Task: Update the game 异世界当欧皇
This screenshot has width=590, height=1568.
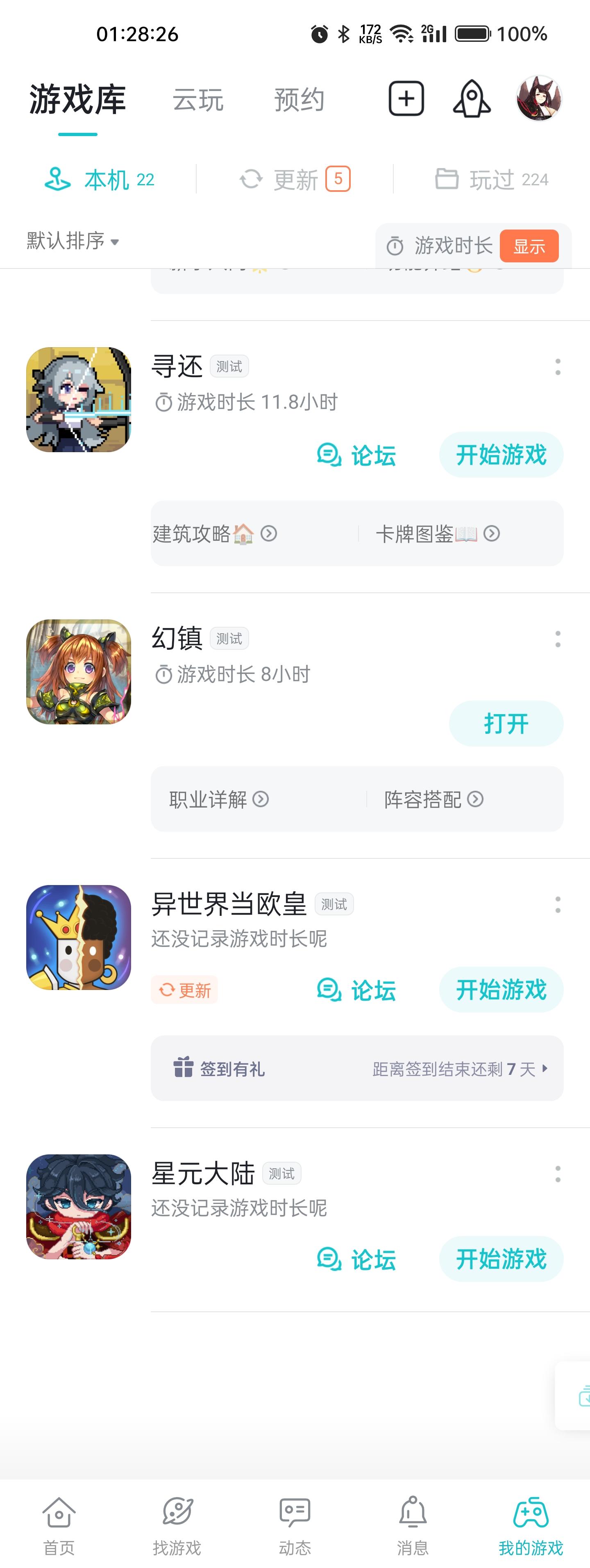Action: point(185,990)
